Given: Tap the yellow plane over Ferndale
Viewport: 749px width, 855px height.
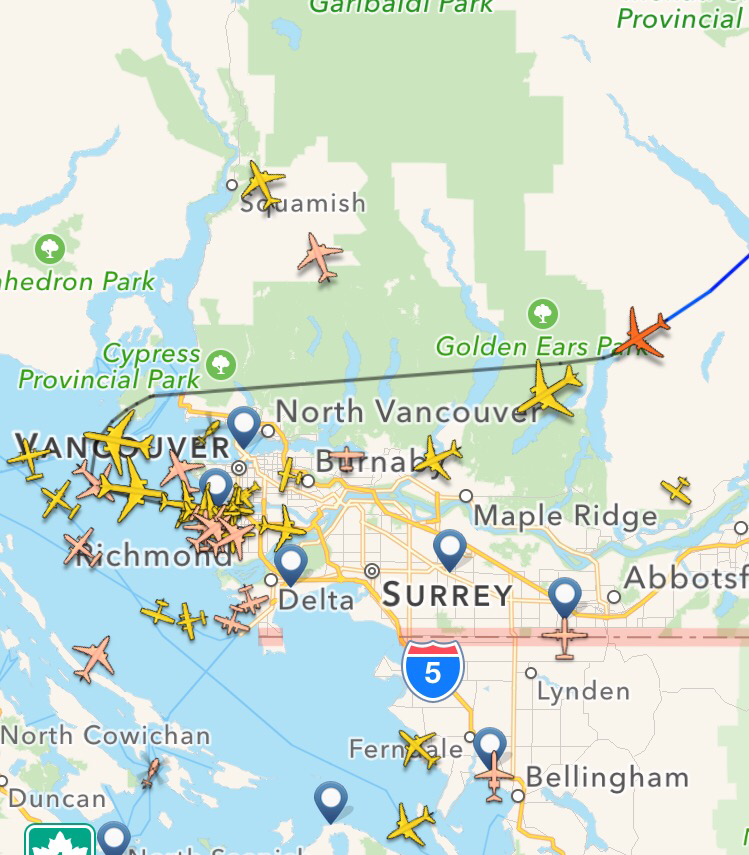Looking at the screenshot, I should pos(419,748).
